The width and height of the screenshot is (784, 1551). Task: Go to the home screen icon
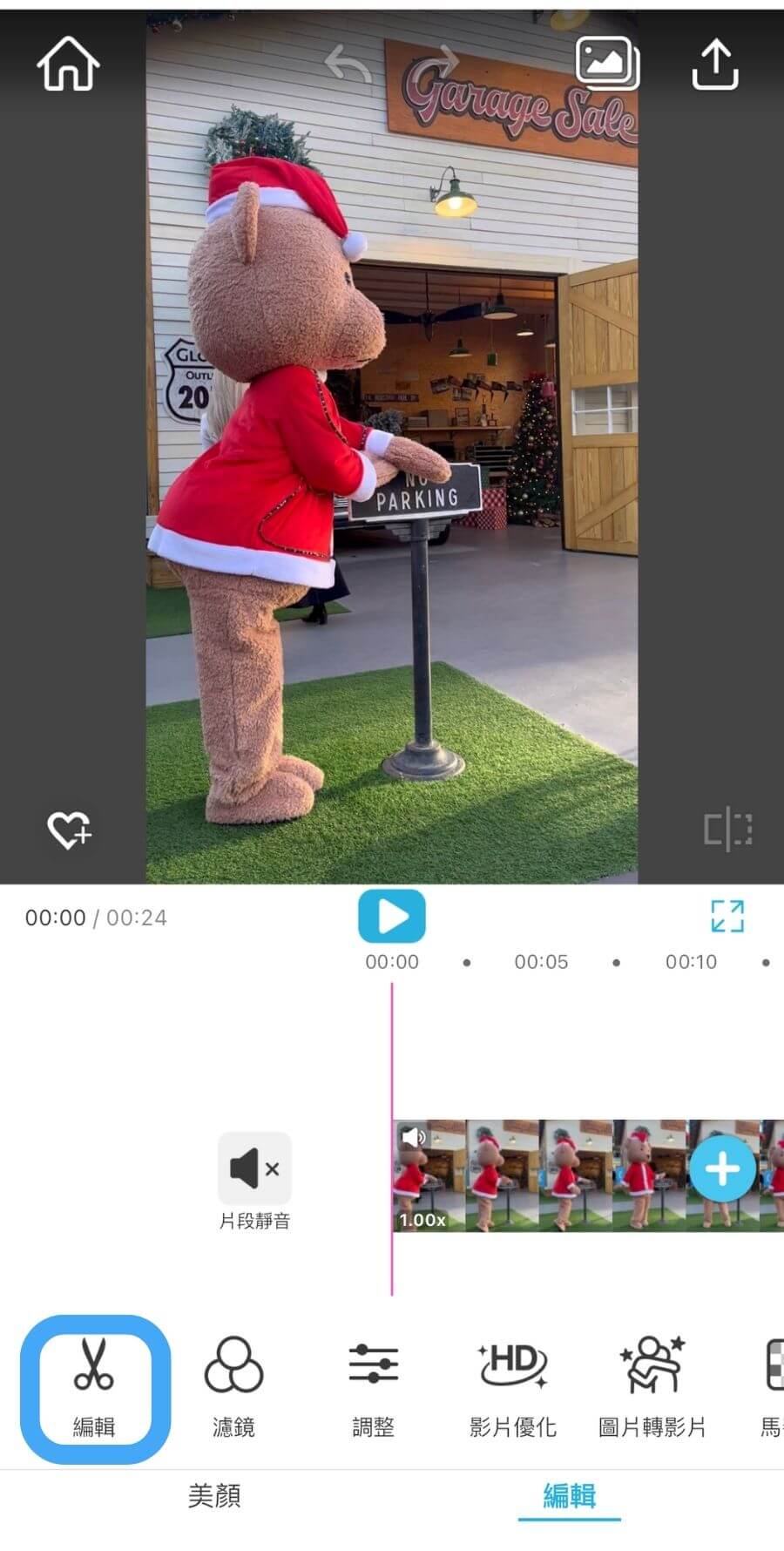point(68,64)
